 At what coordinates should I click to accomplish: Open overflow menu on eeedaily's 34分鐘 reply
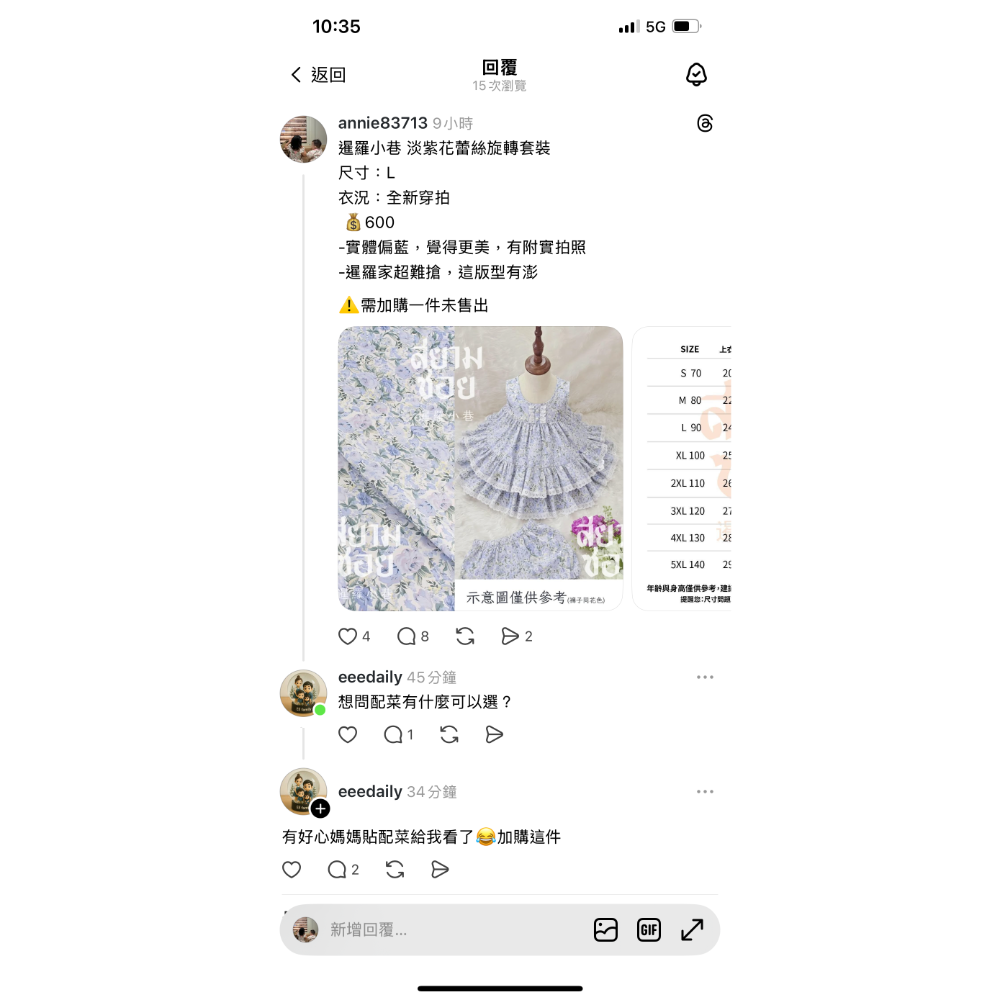tap(705, 791)
